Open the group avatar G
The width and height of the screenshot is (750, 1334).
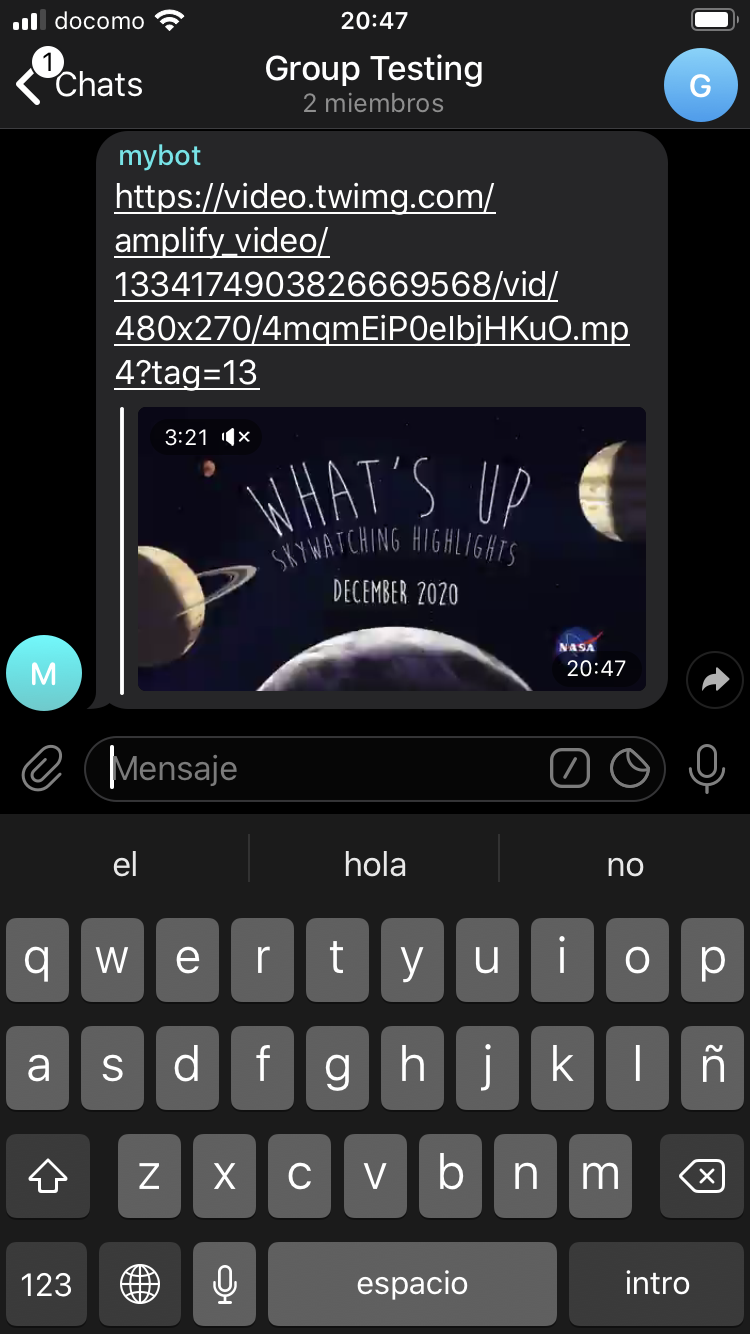(x=700, y=85)
